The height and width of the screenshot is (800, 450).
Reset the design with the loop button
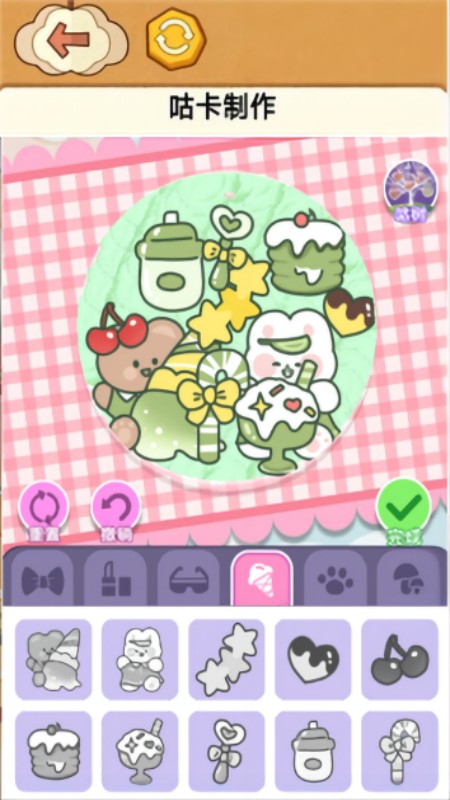pyautogui.click(x=44, y=510)
